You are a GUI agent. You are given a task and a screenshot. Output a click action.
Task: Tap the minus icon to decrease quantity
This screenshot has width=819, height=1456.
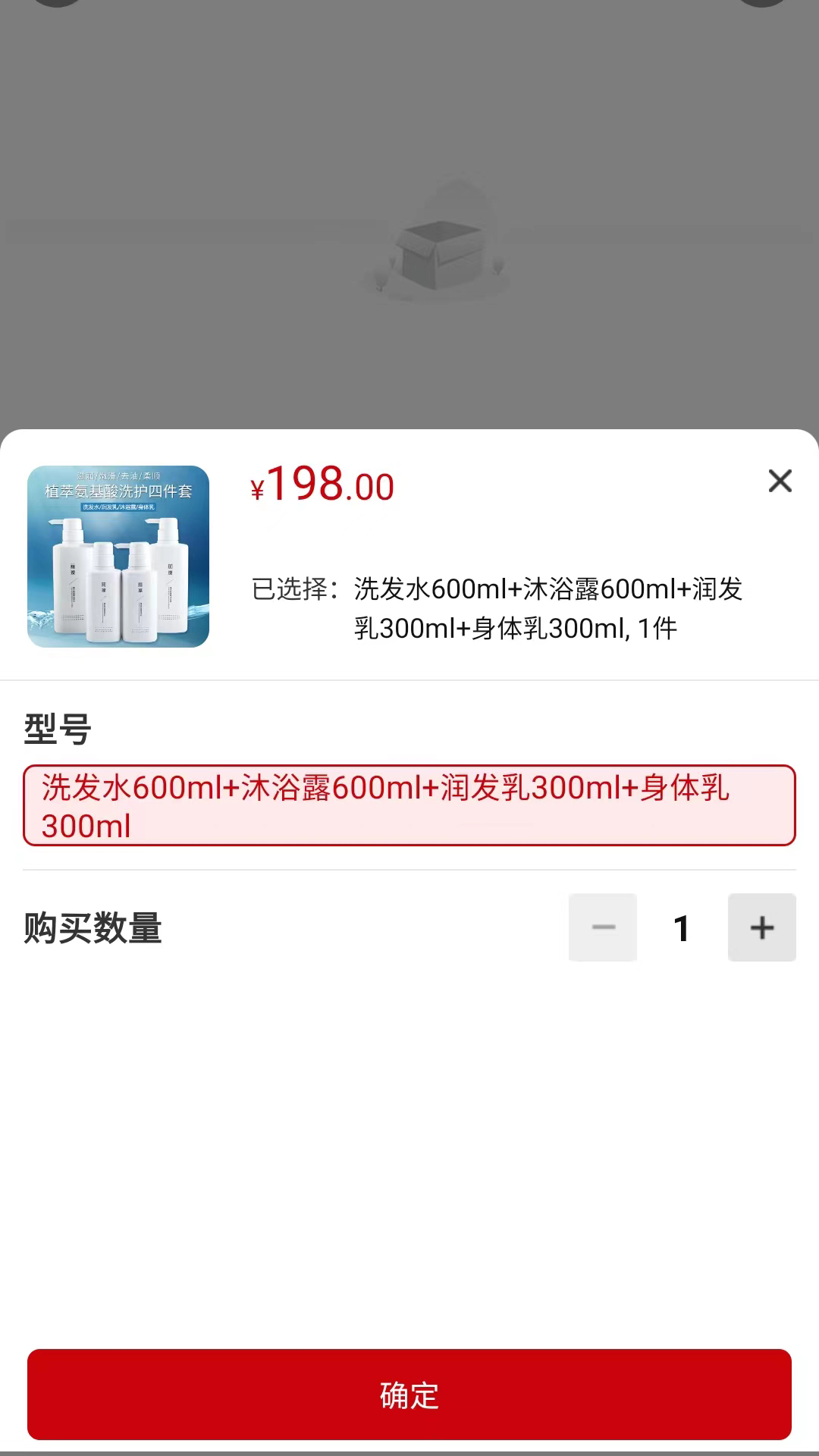click(x=602, y=927)
